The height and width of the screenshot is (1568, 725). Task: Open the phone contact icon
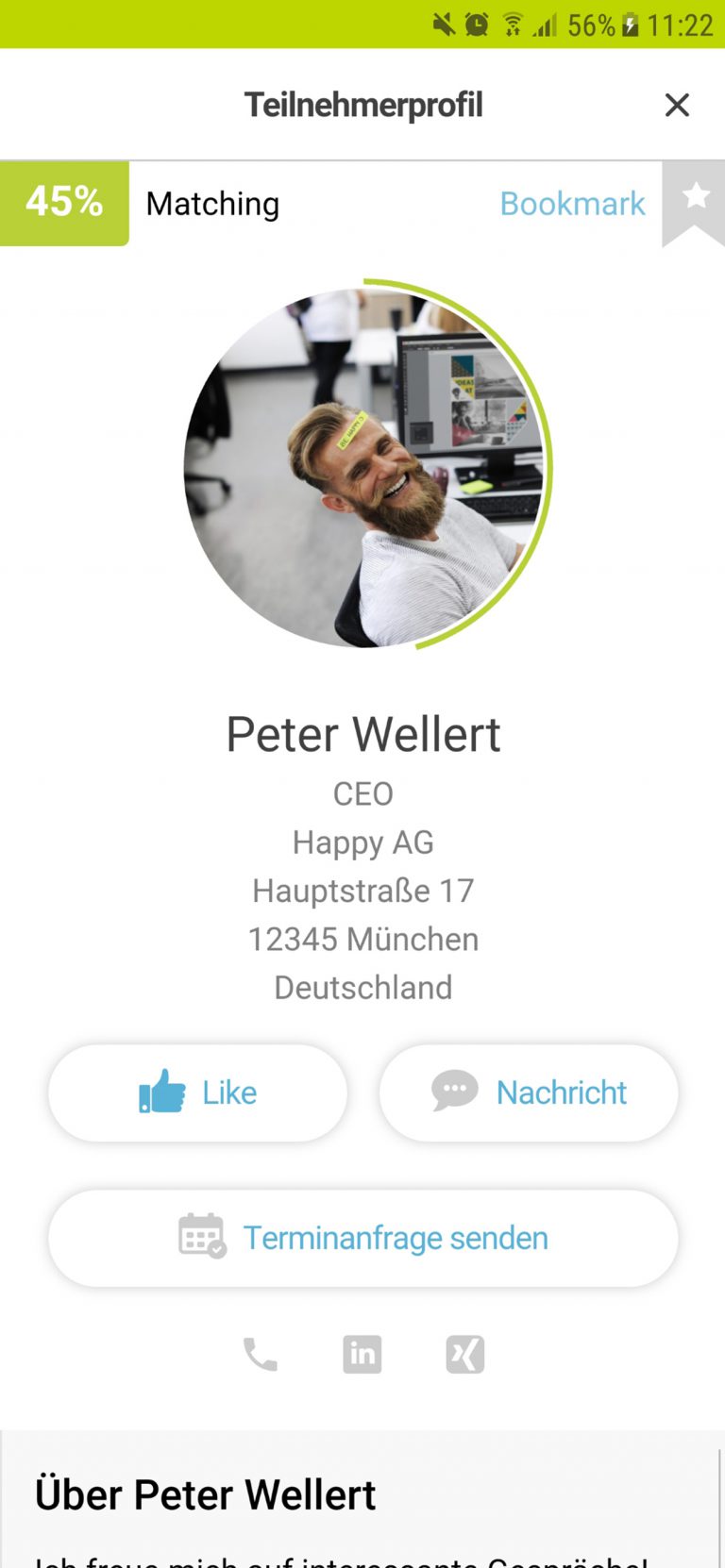click(260, 1354)
